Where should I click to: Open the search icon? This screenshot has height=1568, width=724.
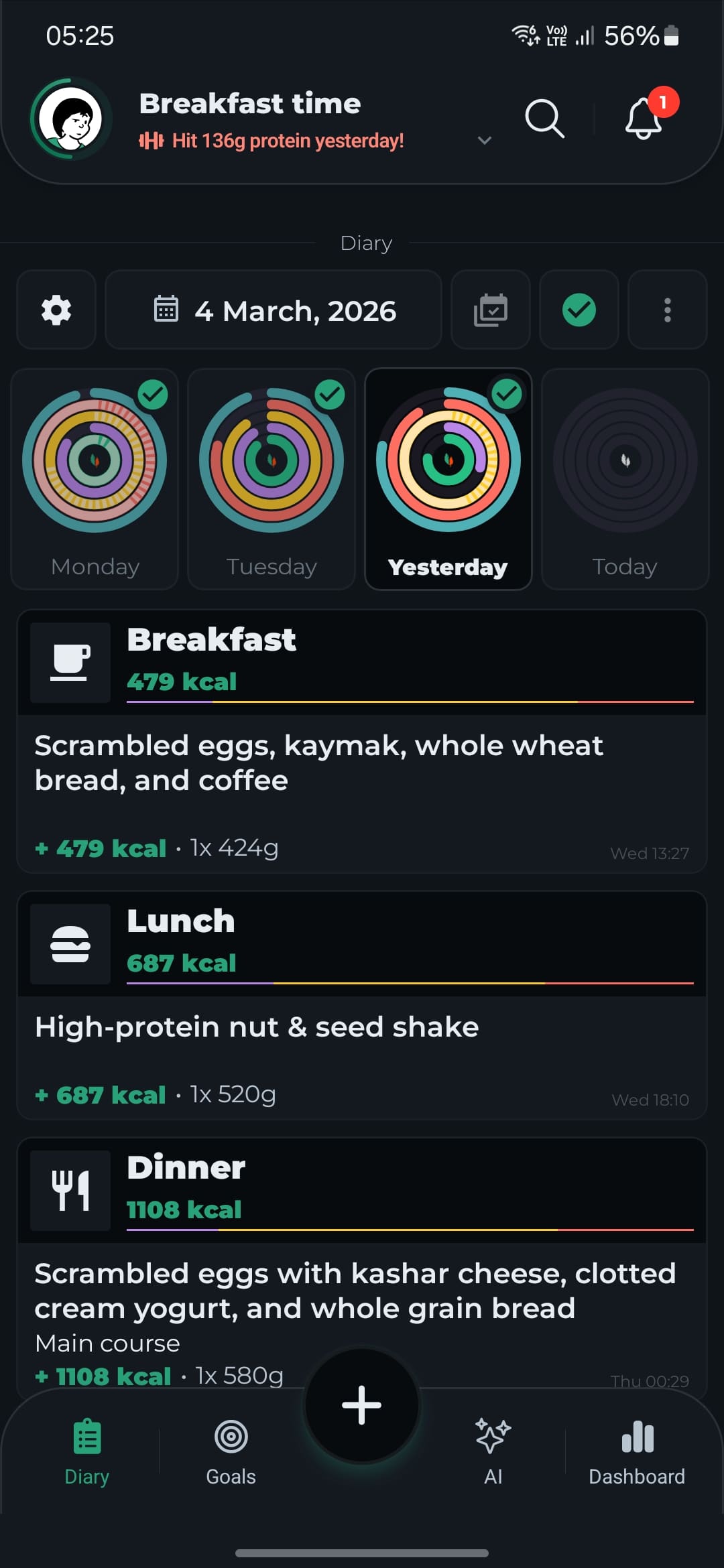click(x=544, y=119)
